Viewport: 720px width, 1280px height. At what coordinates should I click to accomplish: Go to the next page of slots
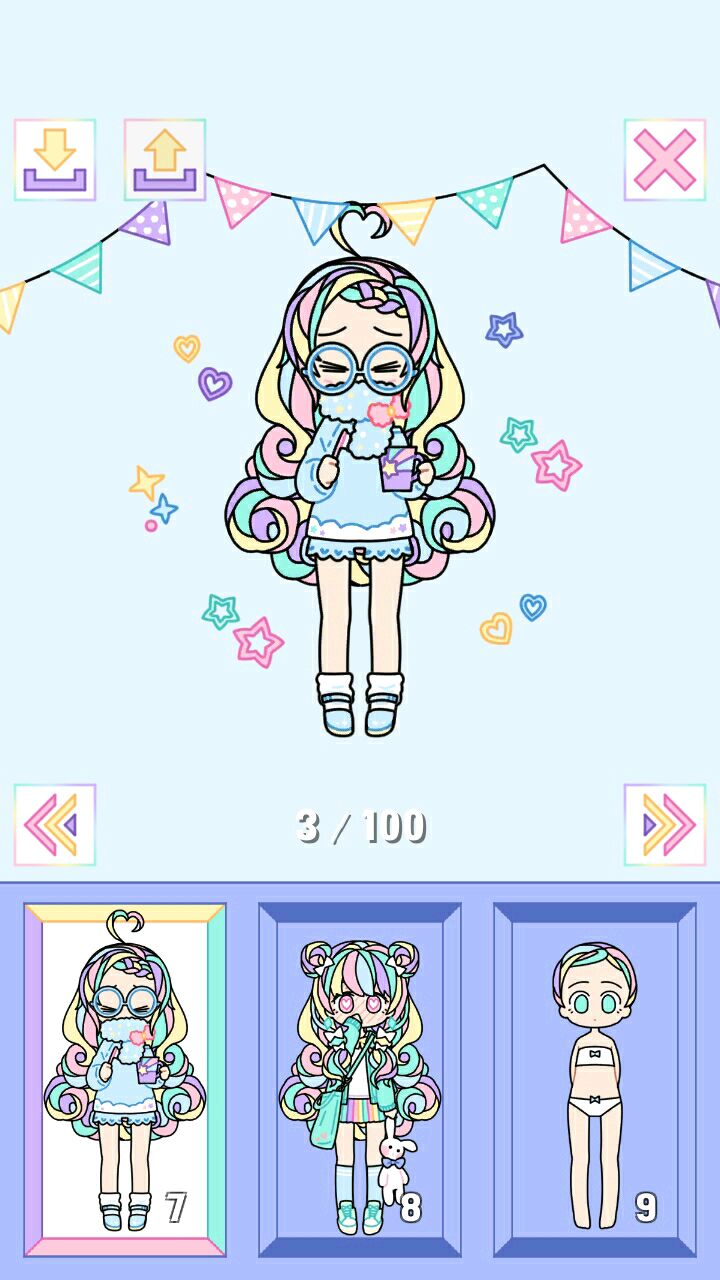tap(664, 825)
